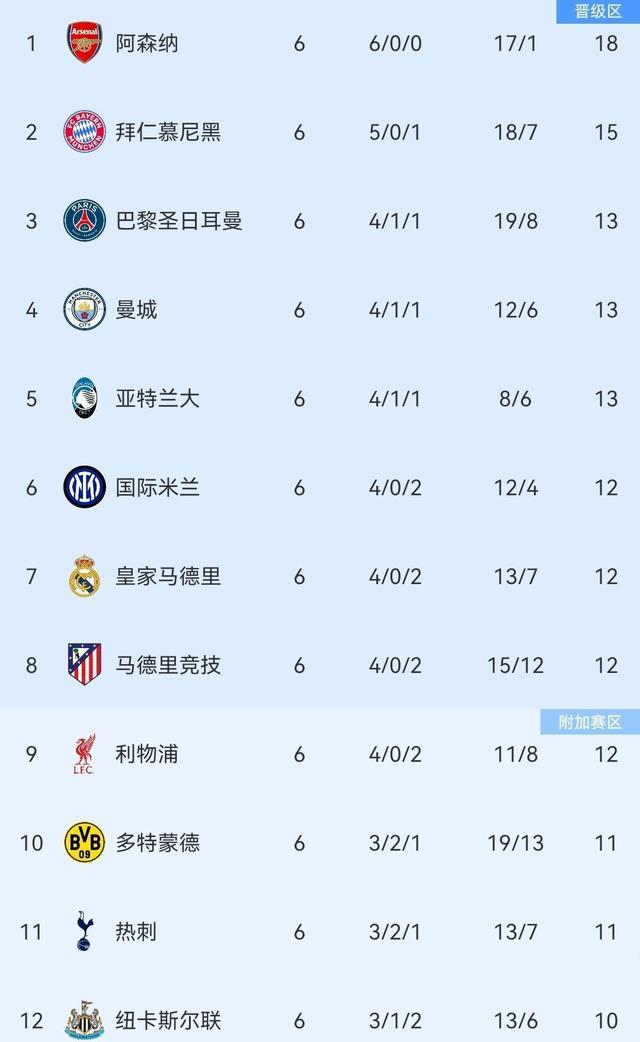View 纽卡斯尔联 team details
Image resolution: width=640 pixels, height=1042 pixels.
[x=168, y=1020]
